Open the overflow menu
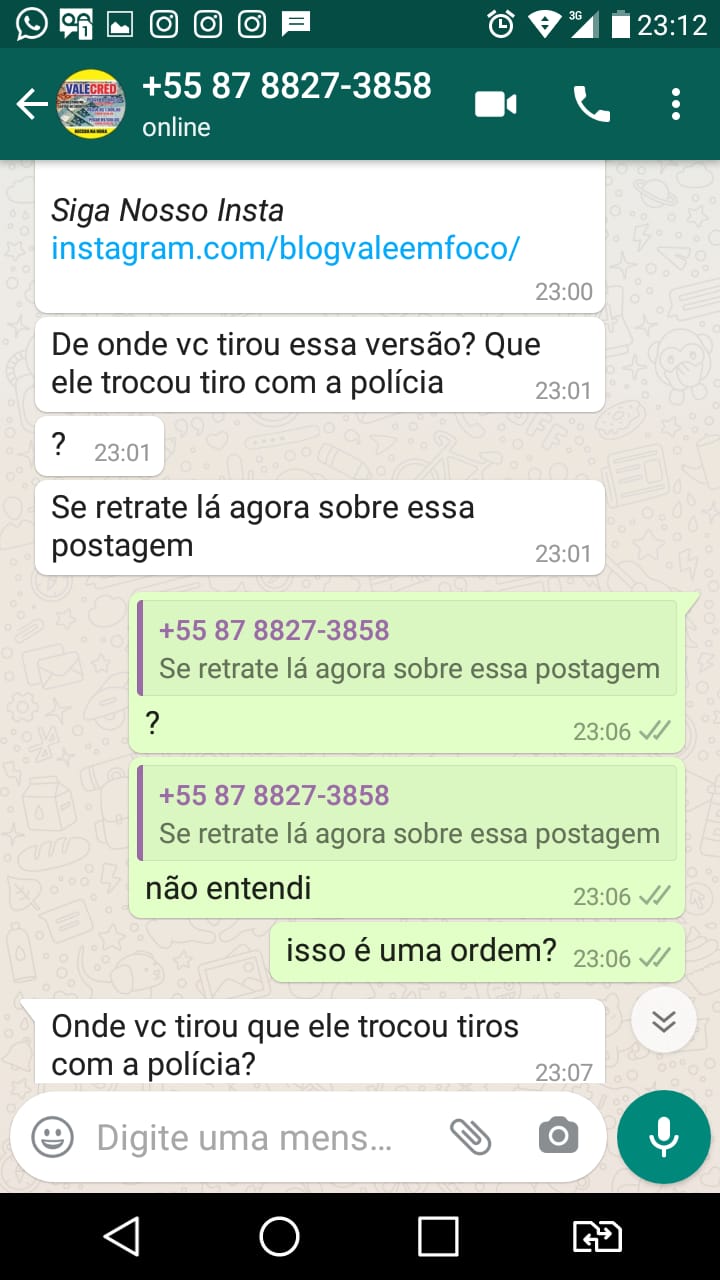Screen dimensions: 720x1280 (x=676, y=104)
